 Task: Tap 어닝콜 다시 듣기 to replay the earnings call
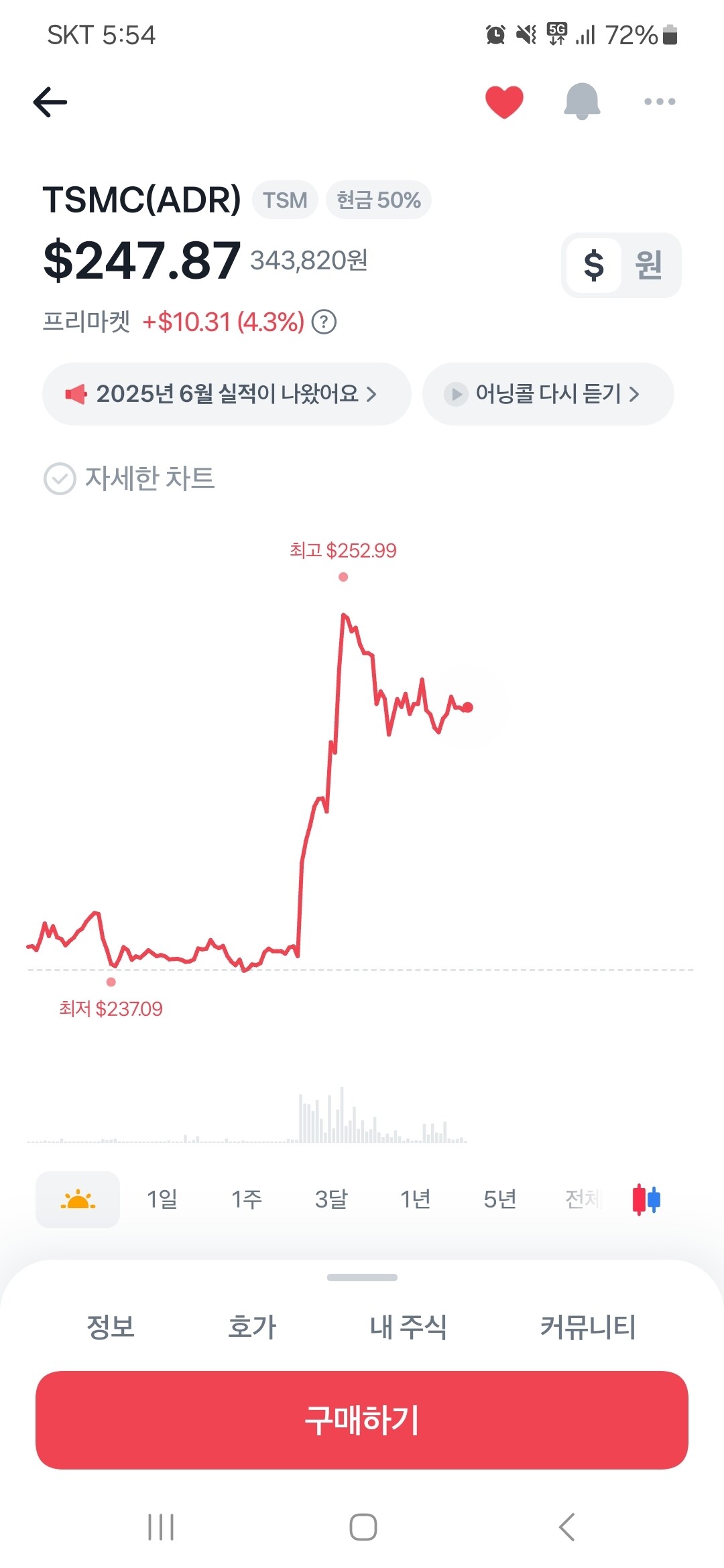548,394
